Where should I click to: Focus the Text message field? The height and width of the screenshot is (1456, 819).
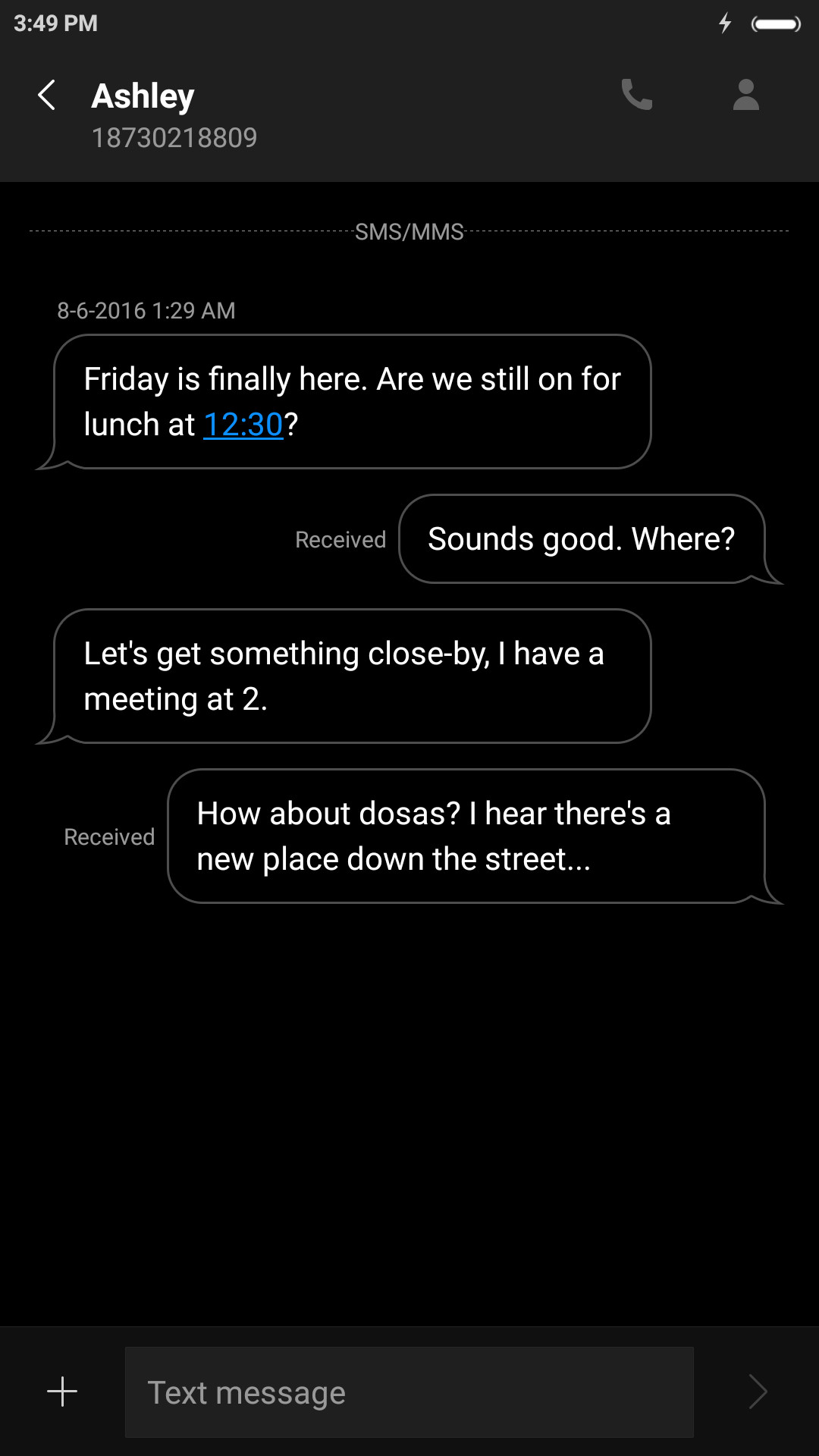pos(409,1392)
